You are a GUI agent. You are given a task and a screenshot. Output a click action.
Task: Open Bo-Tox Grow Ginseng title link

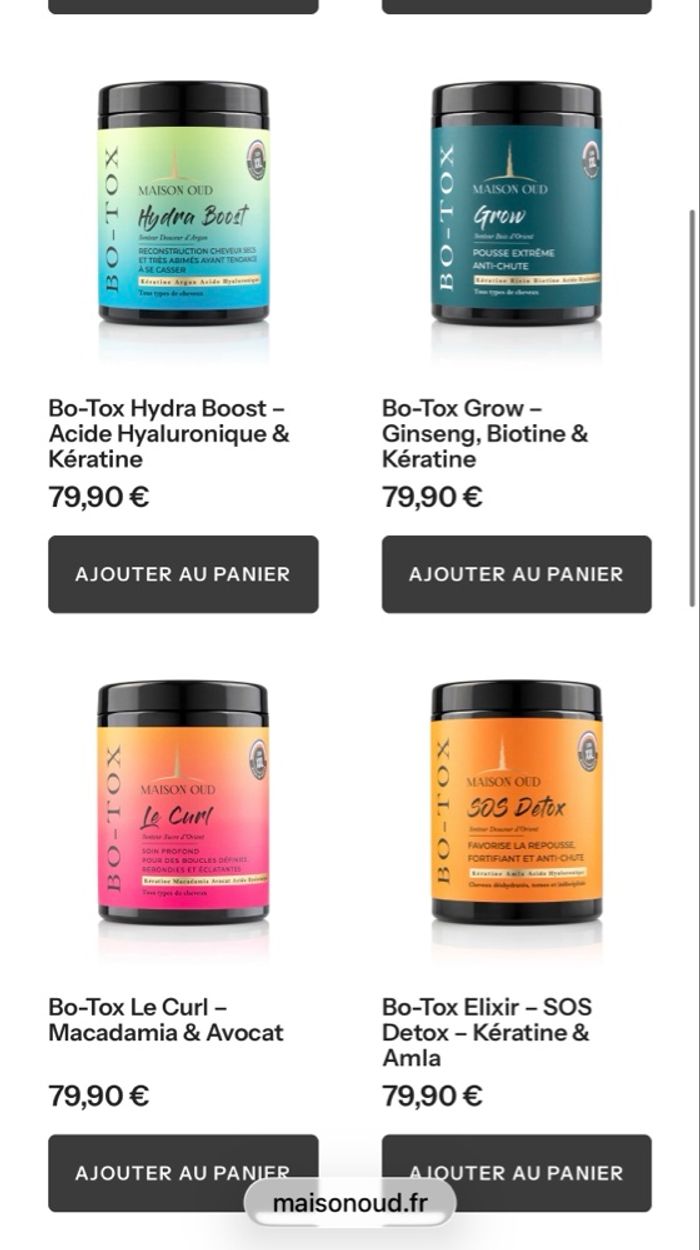[x=485, y=434]
